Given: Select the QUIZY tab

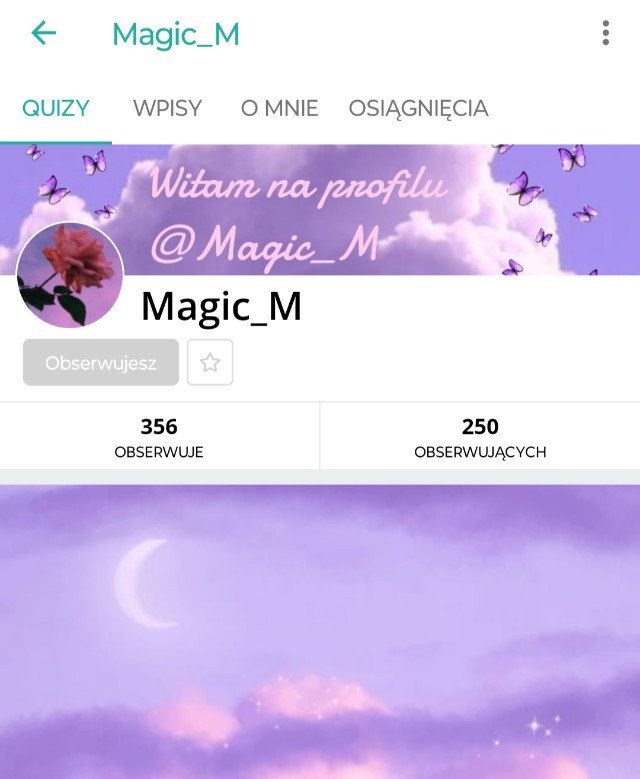Looking at the screenshot, I should point(56,108).
